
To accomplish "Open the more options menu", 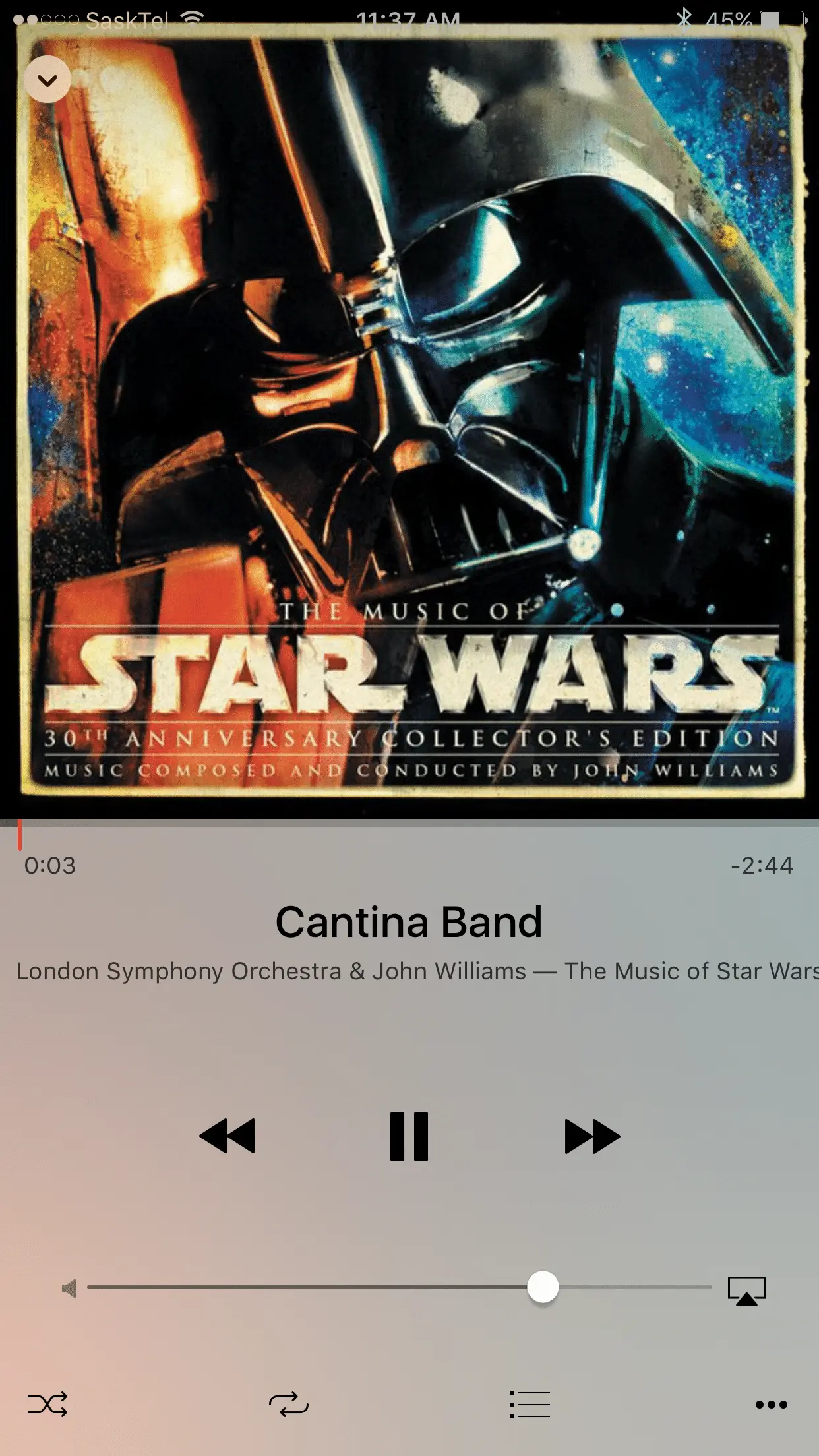I will [x=771, y=1404].
